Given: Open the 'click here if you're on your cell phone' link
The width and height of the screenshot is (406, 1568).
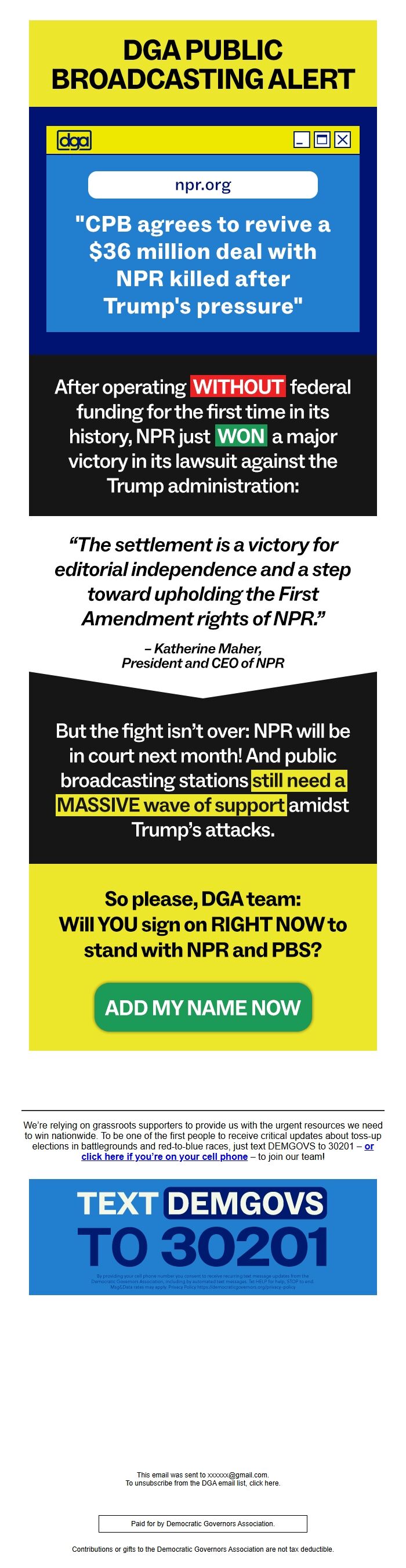Looking at the screenshot, I should click(x=164, y=1156).
